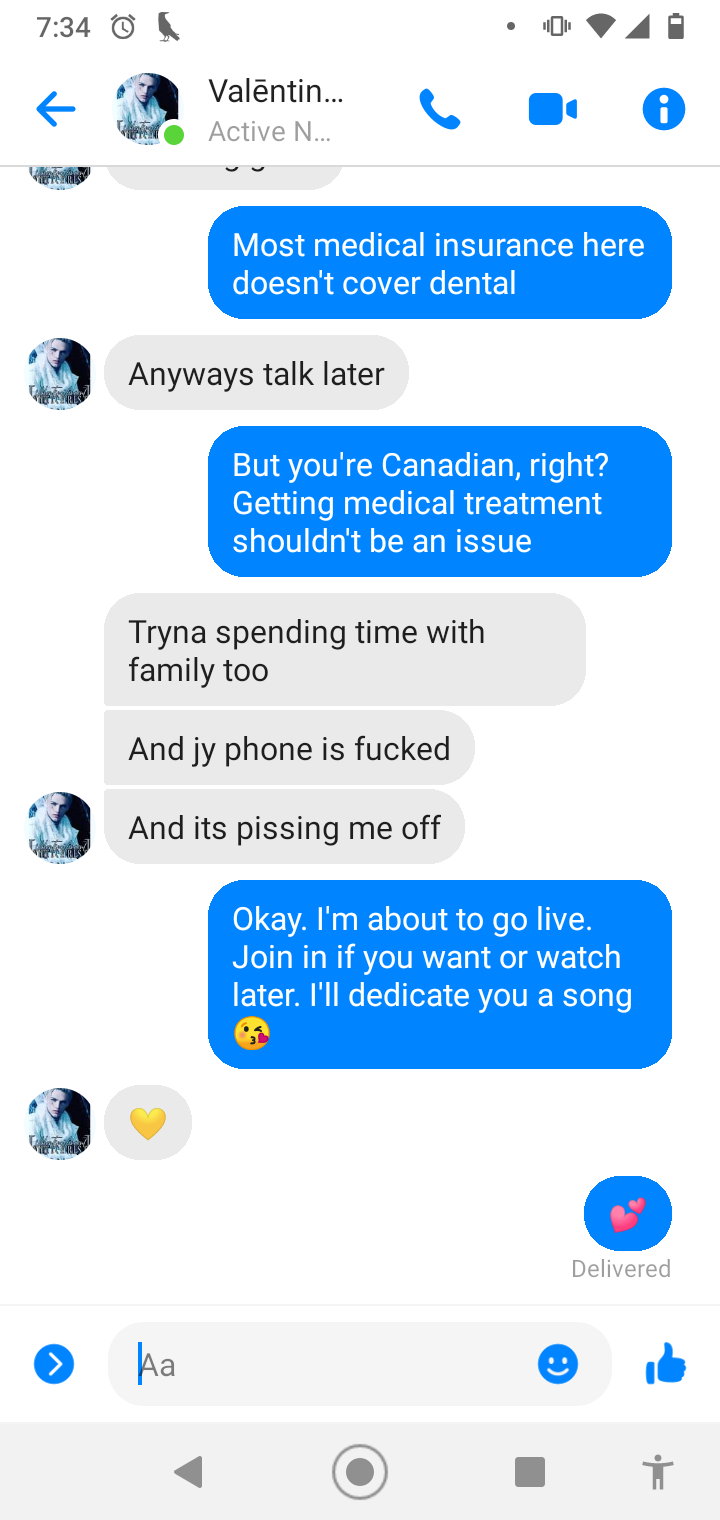
Task: Open Valentin's profile from the header name
Action: tap(276, 91)
